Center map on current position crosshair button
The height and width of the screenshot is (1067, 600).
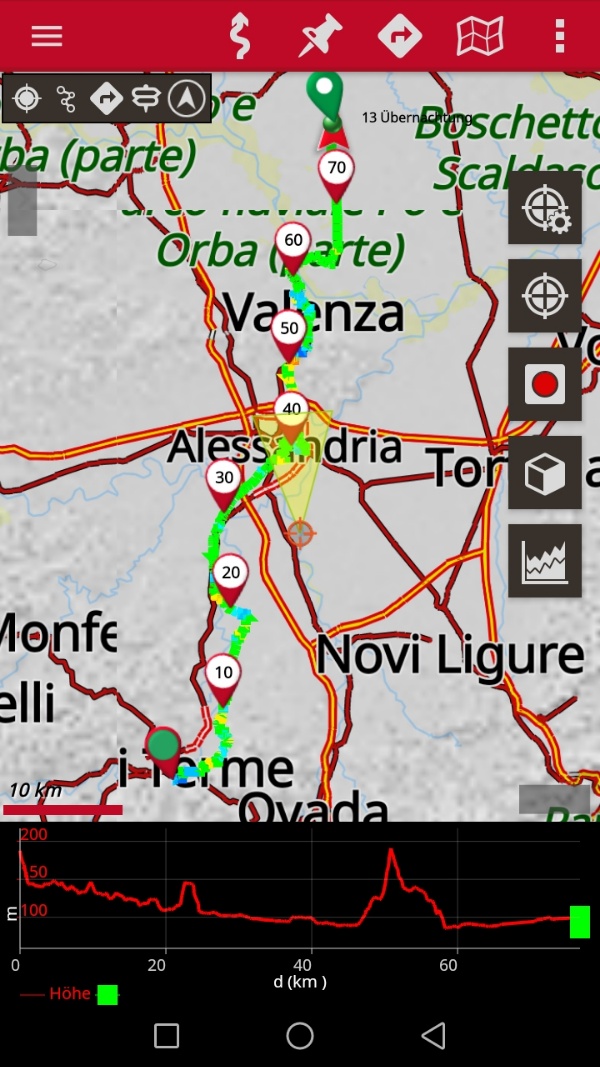coord(545,295)
